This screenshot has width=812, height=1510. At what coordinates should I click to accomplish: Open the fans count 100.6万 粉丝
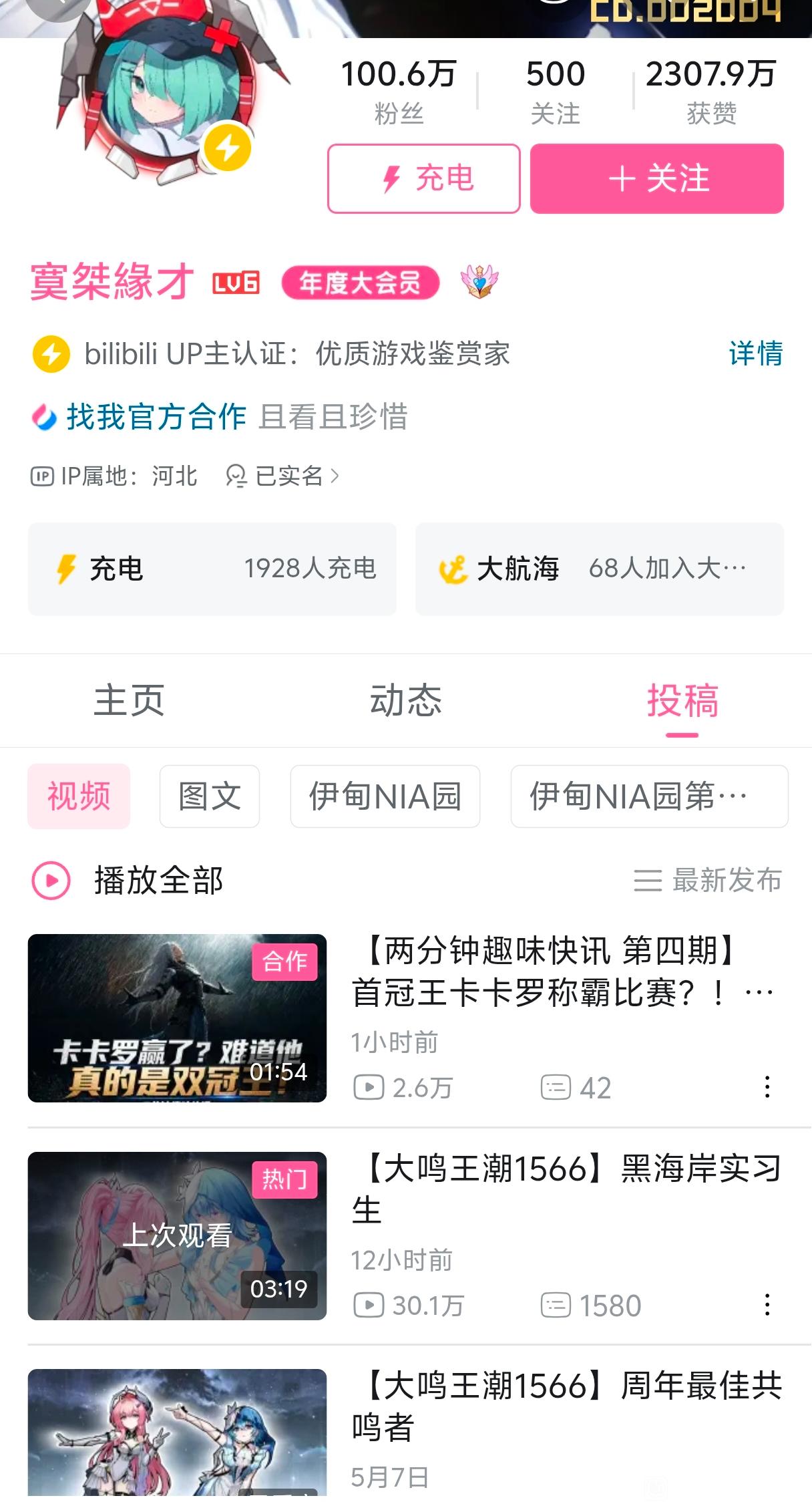(x=399, y=92)
